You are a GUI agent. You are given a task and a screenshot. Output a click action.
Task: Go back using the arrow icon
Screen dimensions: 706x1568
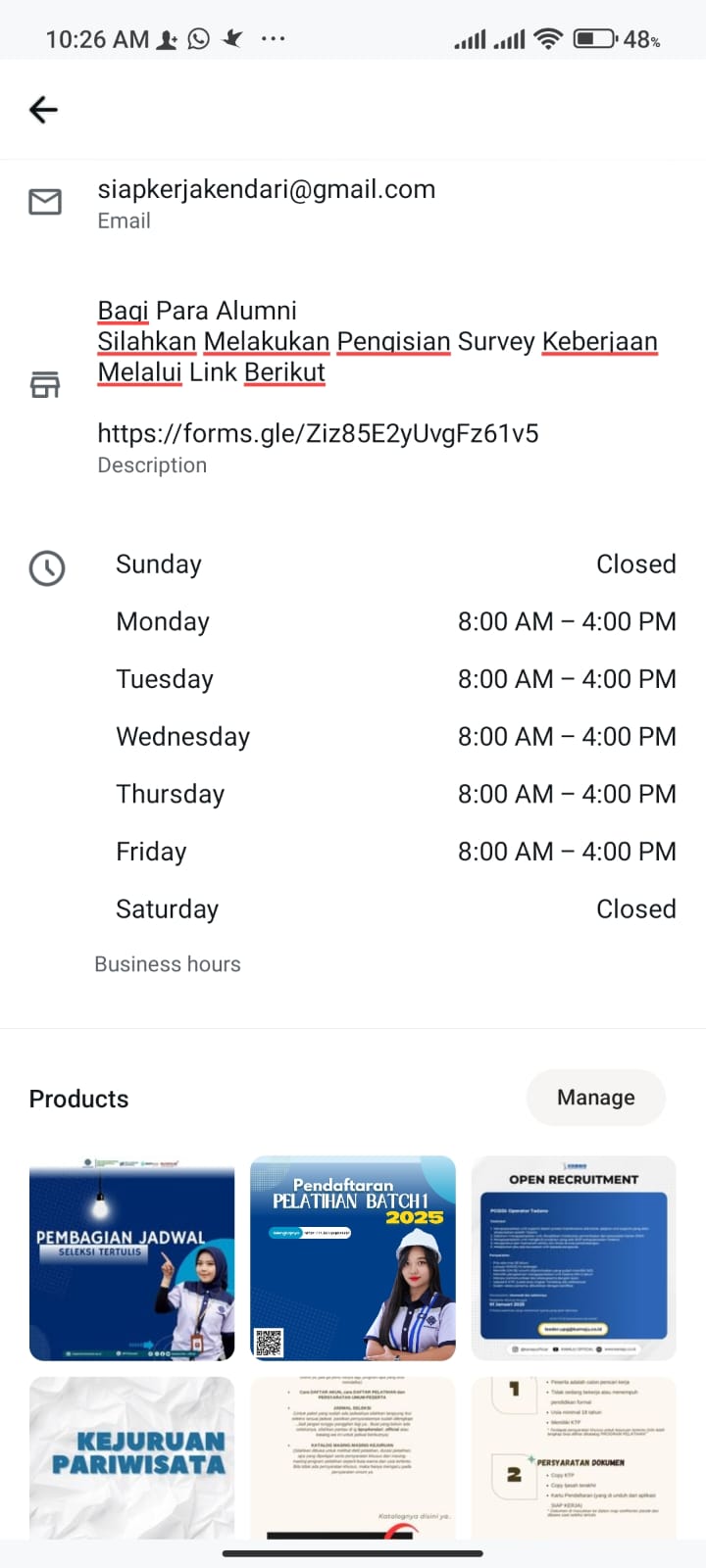[43, 110]
